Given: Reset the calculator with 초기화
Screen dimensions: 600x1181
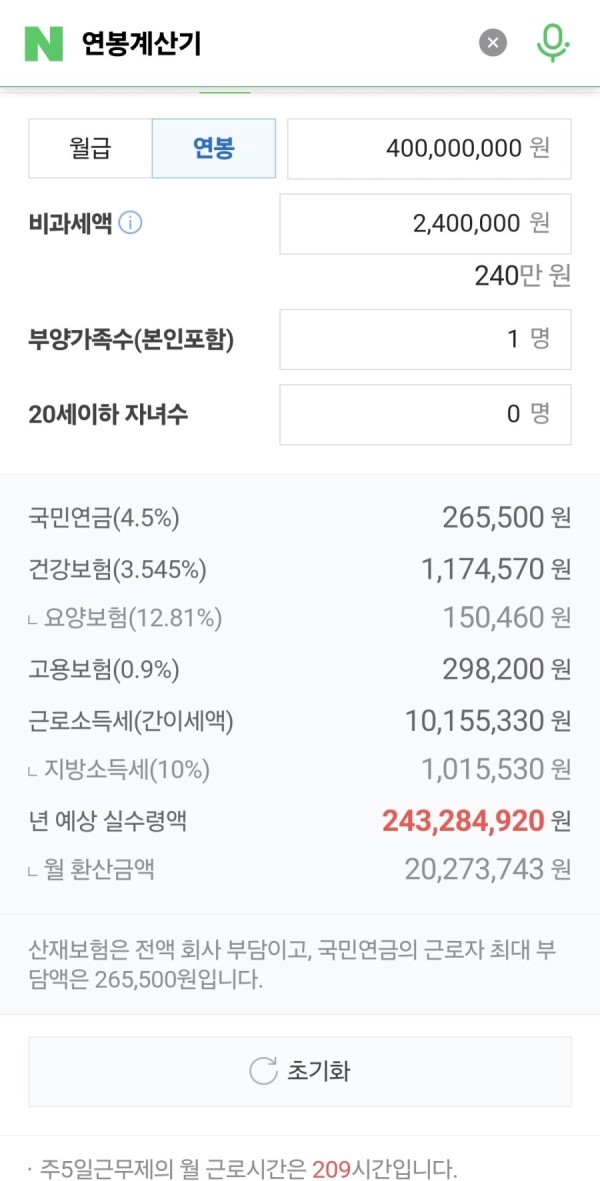Looking at the screenshot, I should click(x=300, y=1071).
